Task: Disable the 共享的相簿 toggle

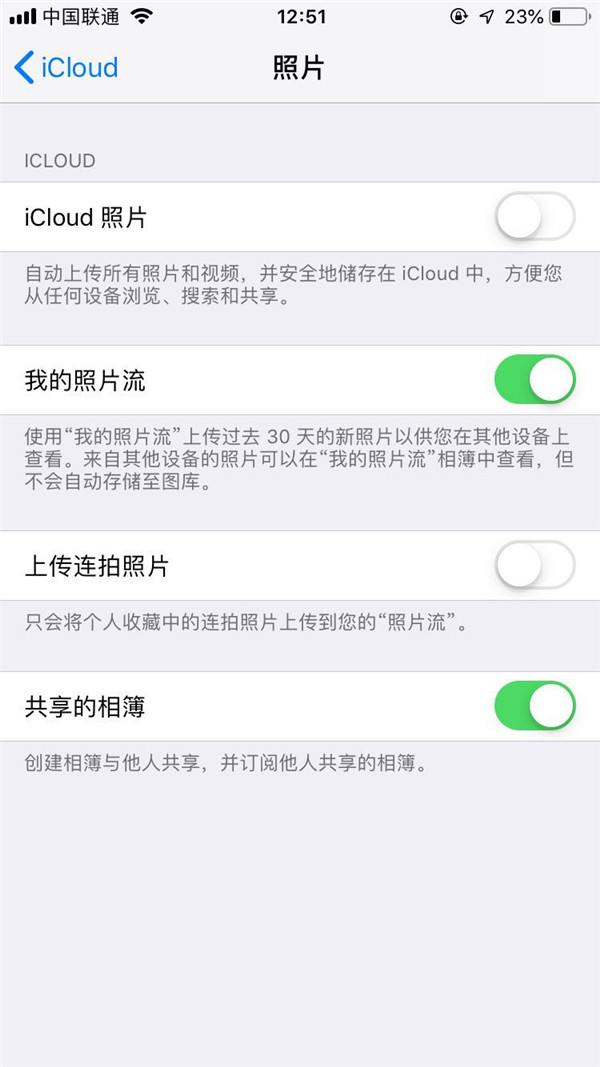Action: [x=535, y=706]
